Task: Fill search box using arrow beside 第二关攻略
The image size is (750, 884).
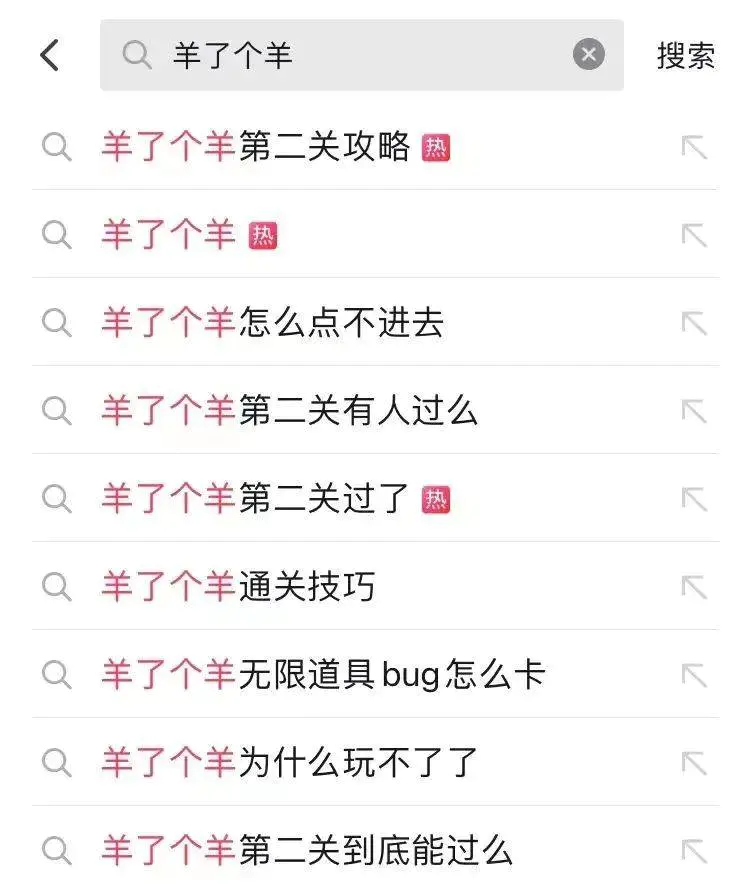Action: click(694, 147)
